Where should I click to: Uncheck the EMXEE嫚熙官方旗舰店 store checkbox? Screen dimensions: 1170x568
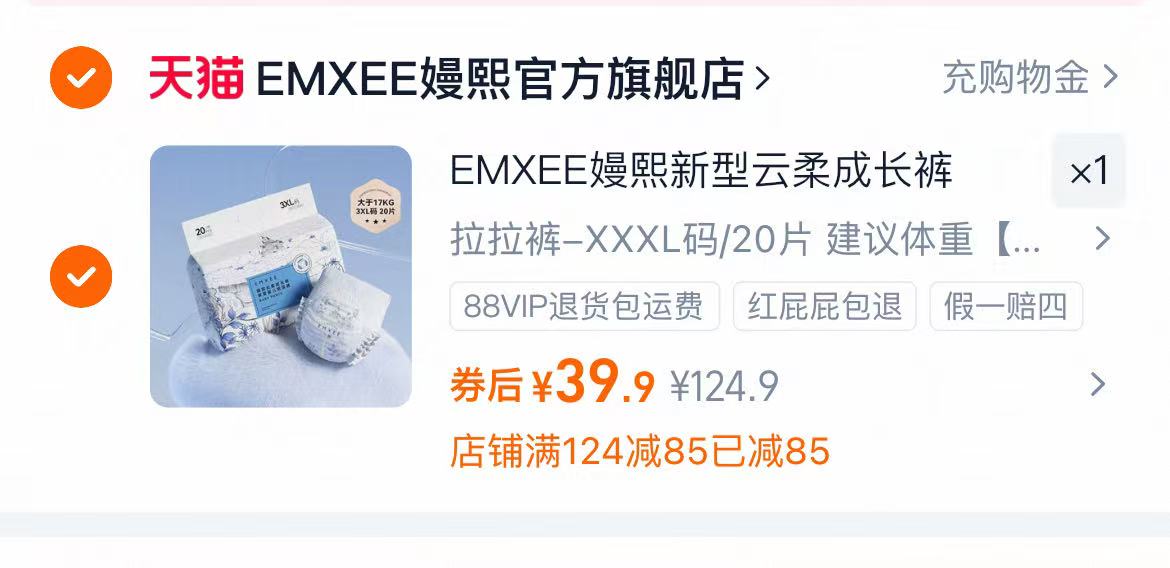(81, 77)
